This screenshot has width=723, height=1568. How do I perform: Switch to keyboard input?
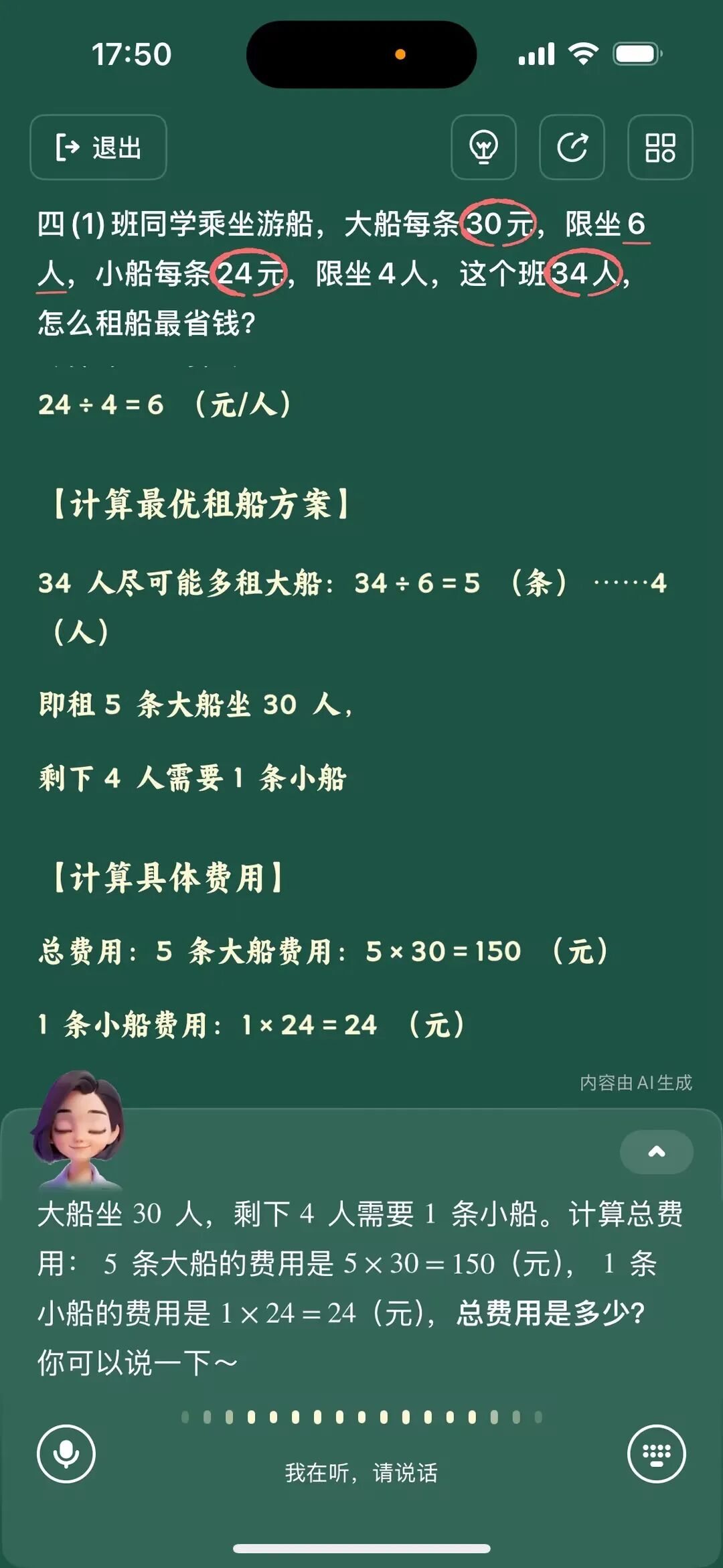pos(656,1454)
